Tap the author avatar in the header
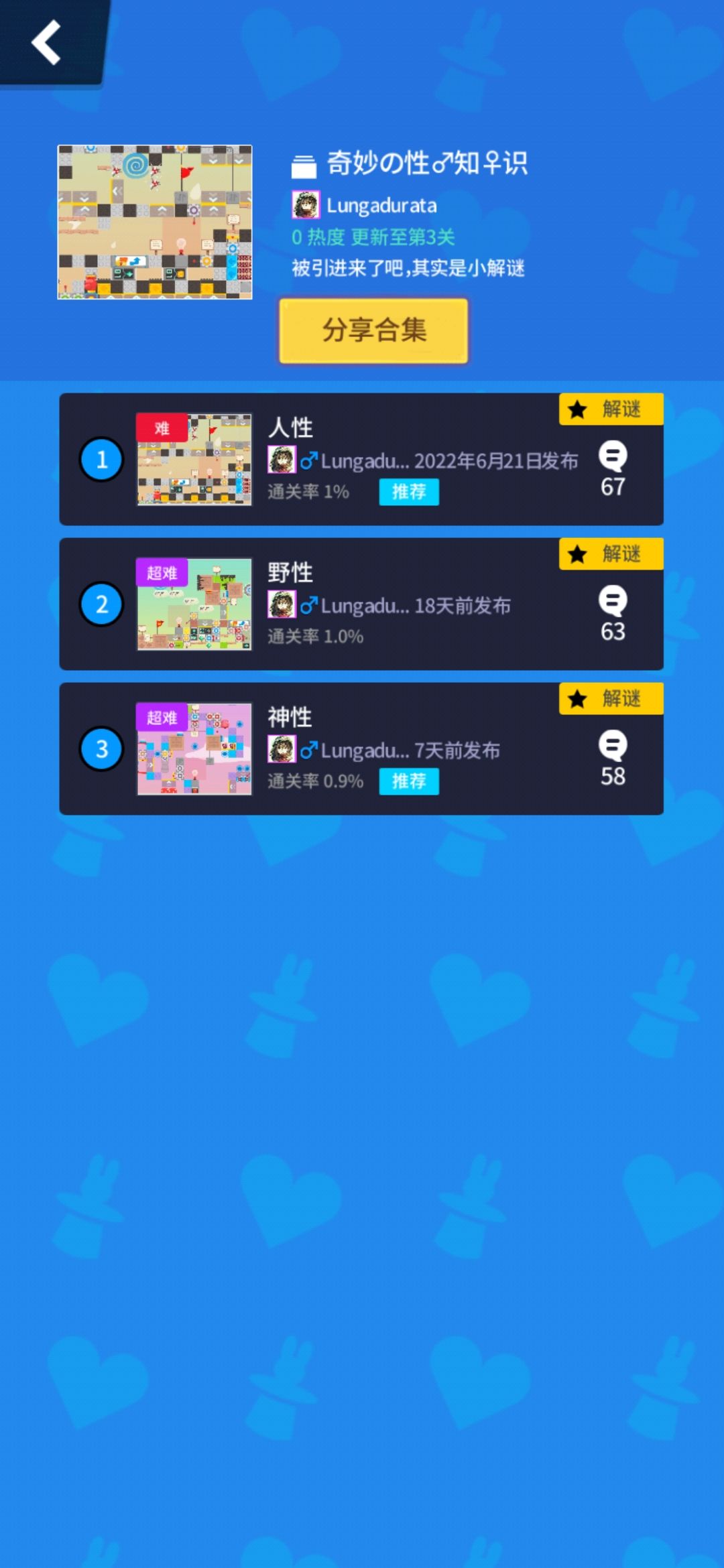Screen dimensions: 724x1568 click(x=305, y=205)
